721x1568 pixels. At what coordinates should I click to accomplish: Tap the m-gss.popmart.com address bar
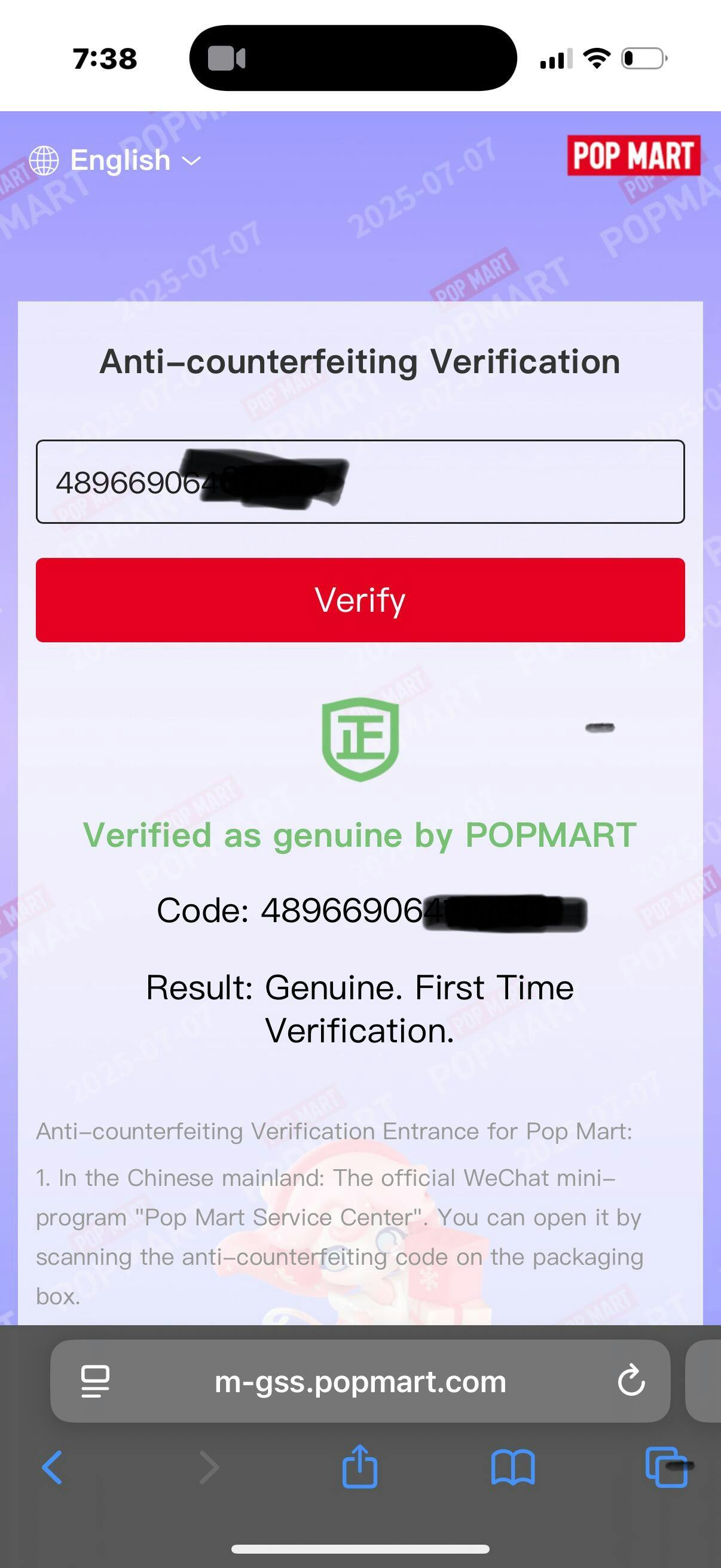(x=360, y=1380)
